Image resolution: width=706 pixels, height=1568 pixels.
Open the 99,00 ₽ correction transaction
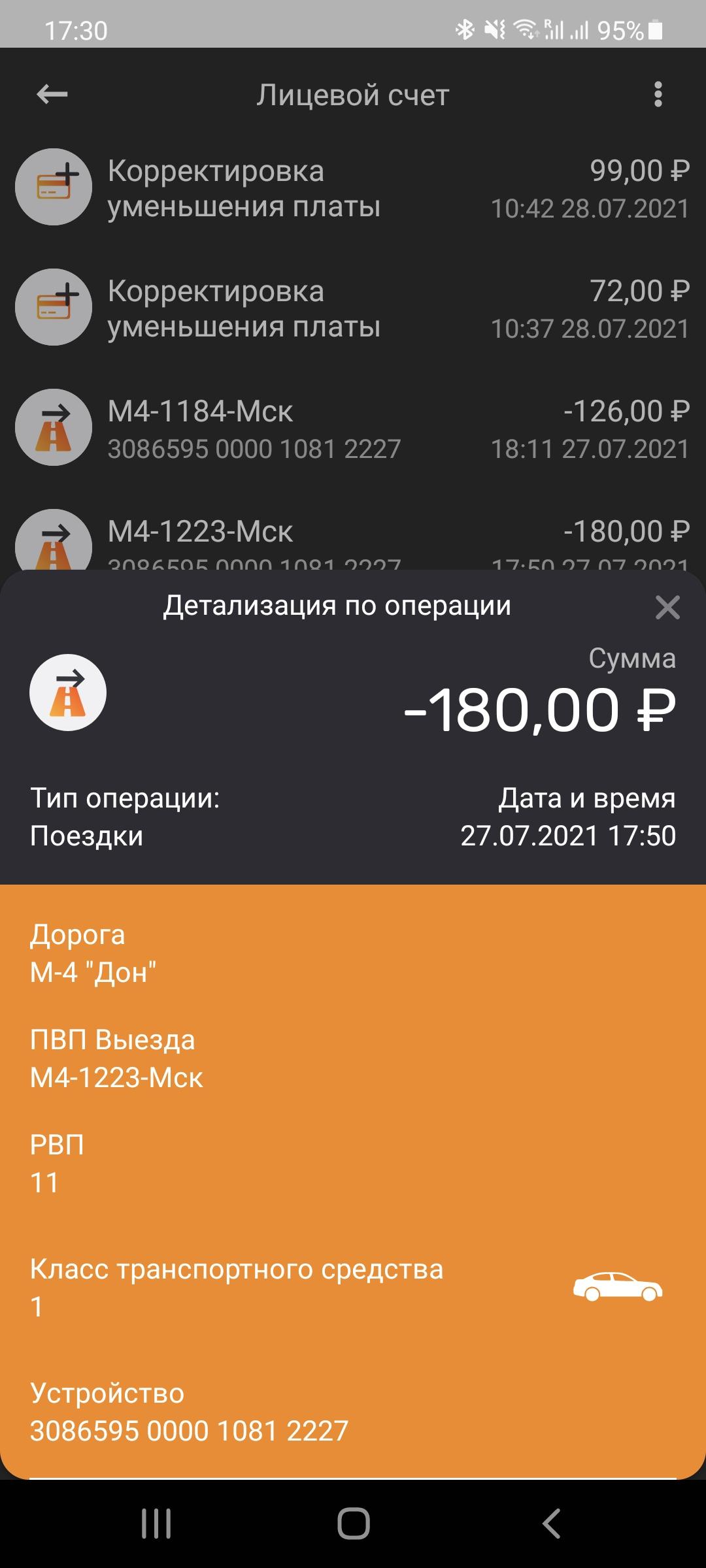pos(353,188)
